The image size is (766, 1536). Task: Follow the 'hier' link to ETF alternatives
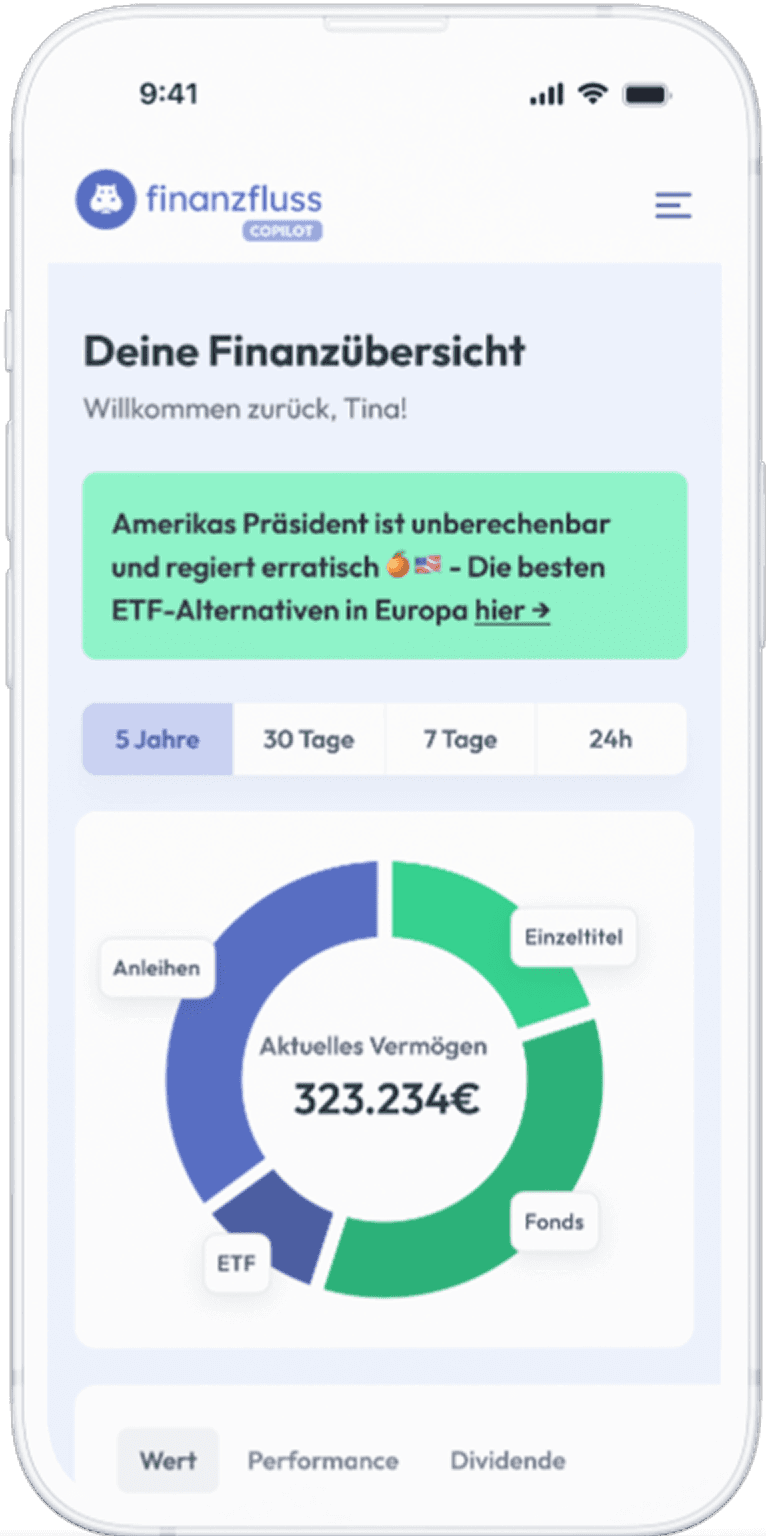(x=512, y=610)
